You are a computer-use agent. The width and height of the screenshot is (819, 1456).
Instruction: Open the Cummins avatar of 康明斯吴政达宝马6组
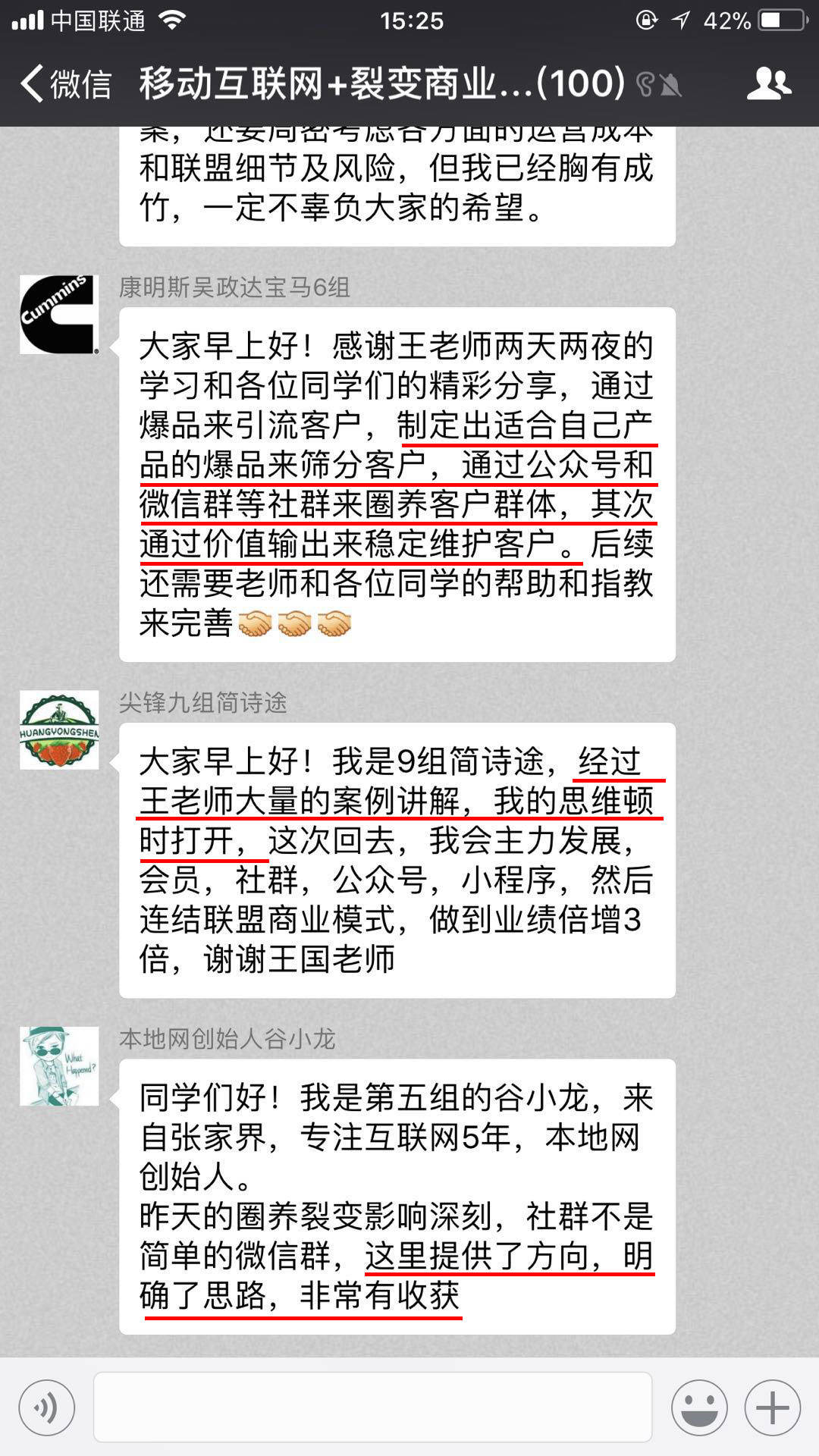point(59,315)
